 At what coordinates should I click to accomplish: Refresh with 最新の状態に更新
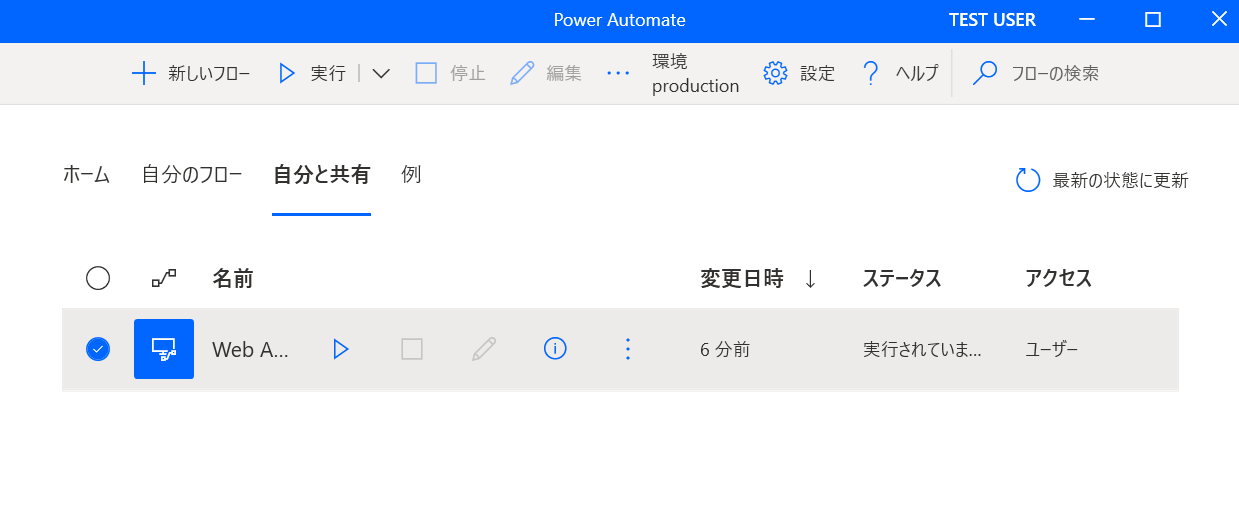[x=1102, y=181]
